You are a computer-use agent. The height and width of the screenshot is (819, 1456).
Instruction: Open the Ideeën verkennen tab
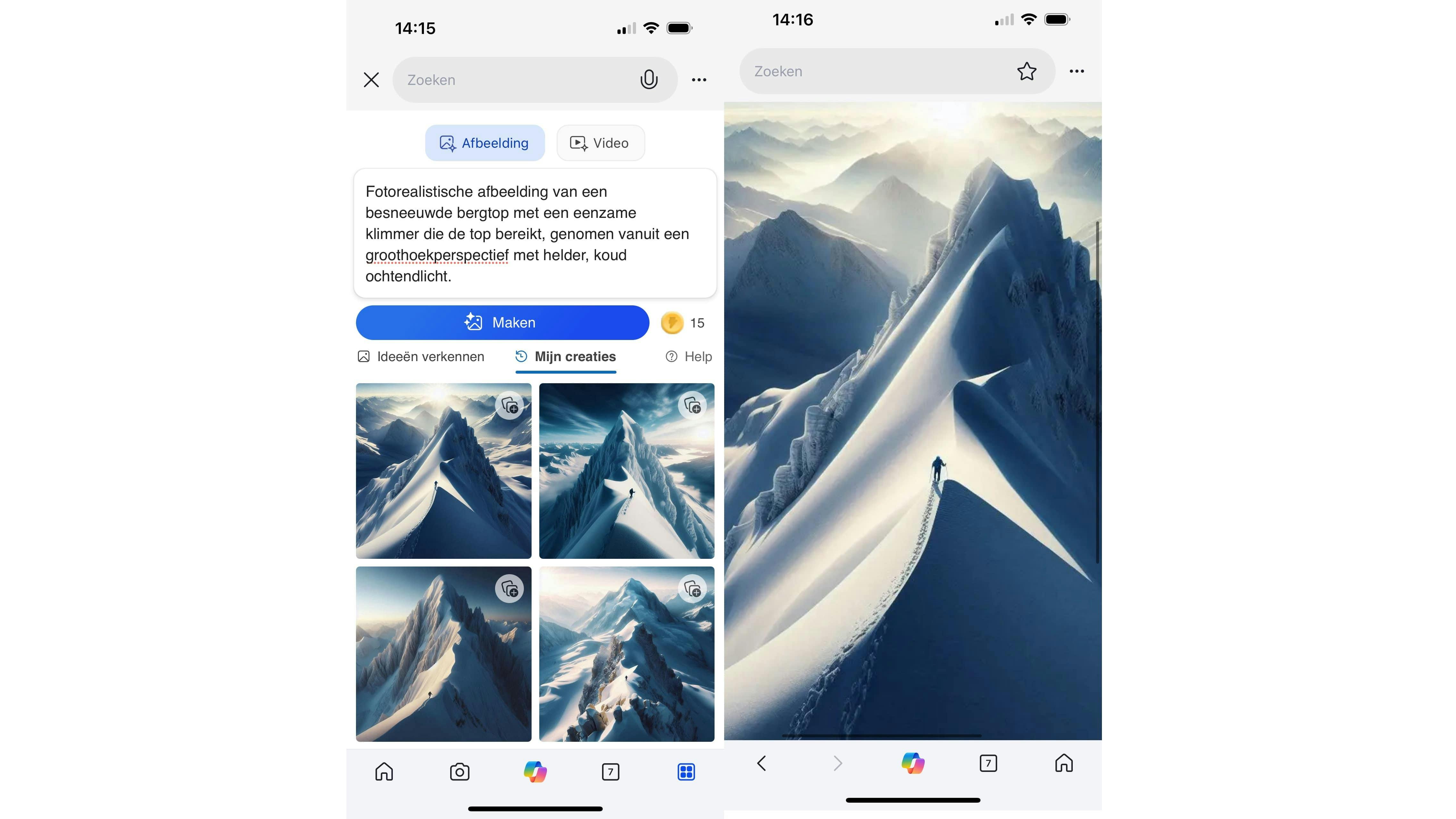421,357
